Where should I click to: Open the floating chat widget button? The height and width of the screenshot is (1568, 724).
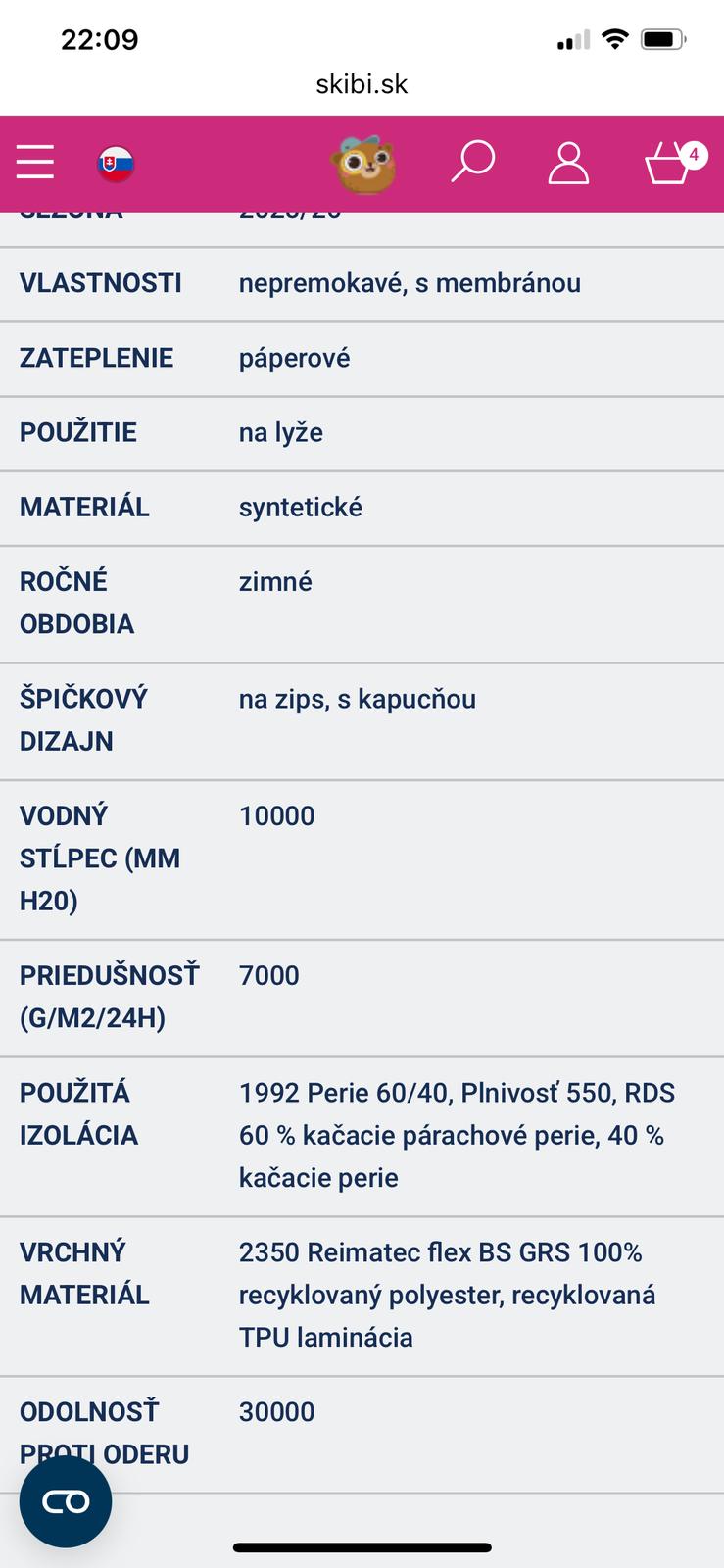pyautogui.click(x=66, y=1501)
